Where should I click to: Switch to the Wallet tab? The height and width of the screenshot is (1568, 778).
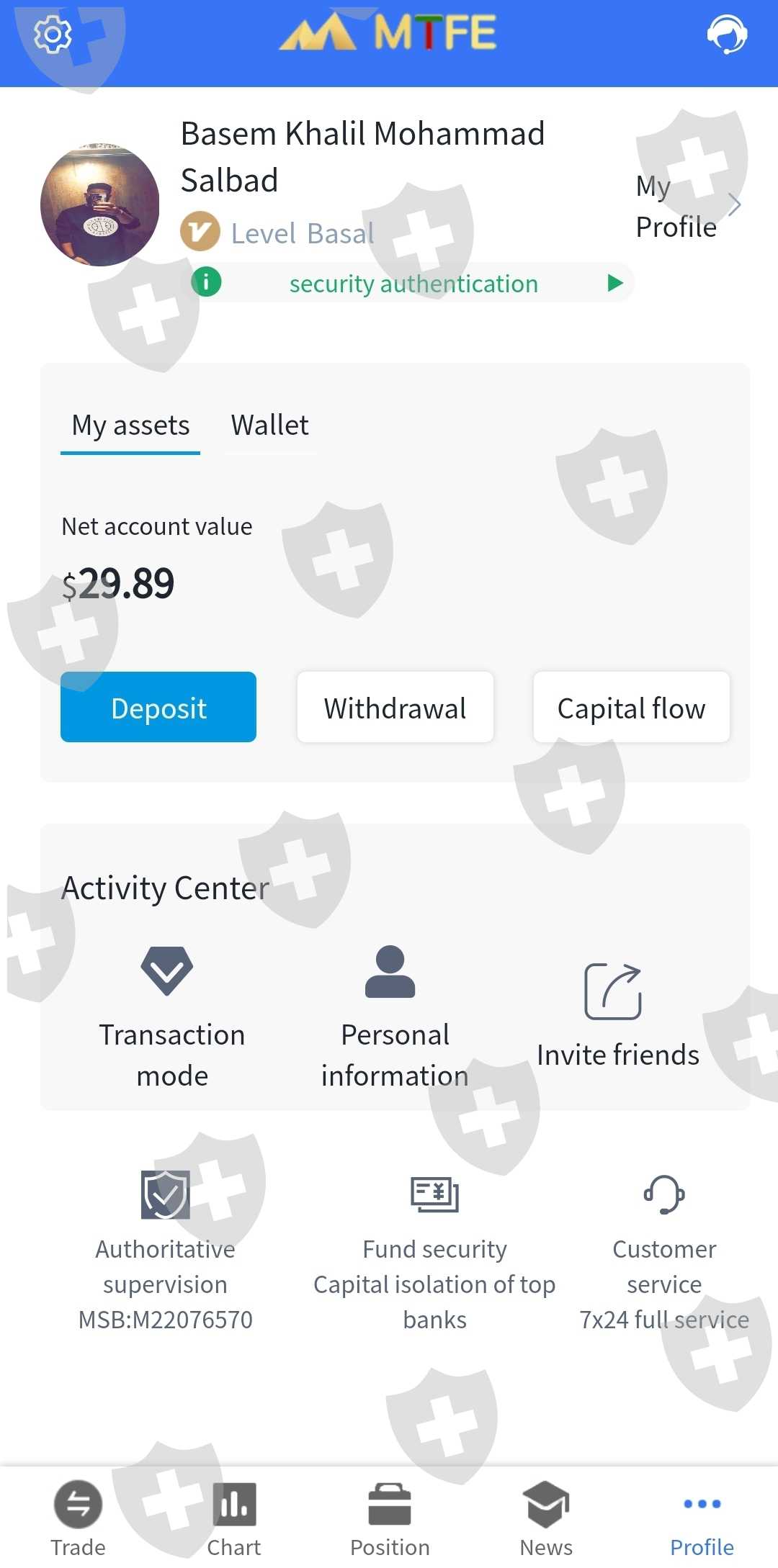(269, 425)
